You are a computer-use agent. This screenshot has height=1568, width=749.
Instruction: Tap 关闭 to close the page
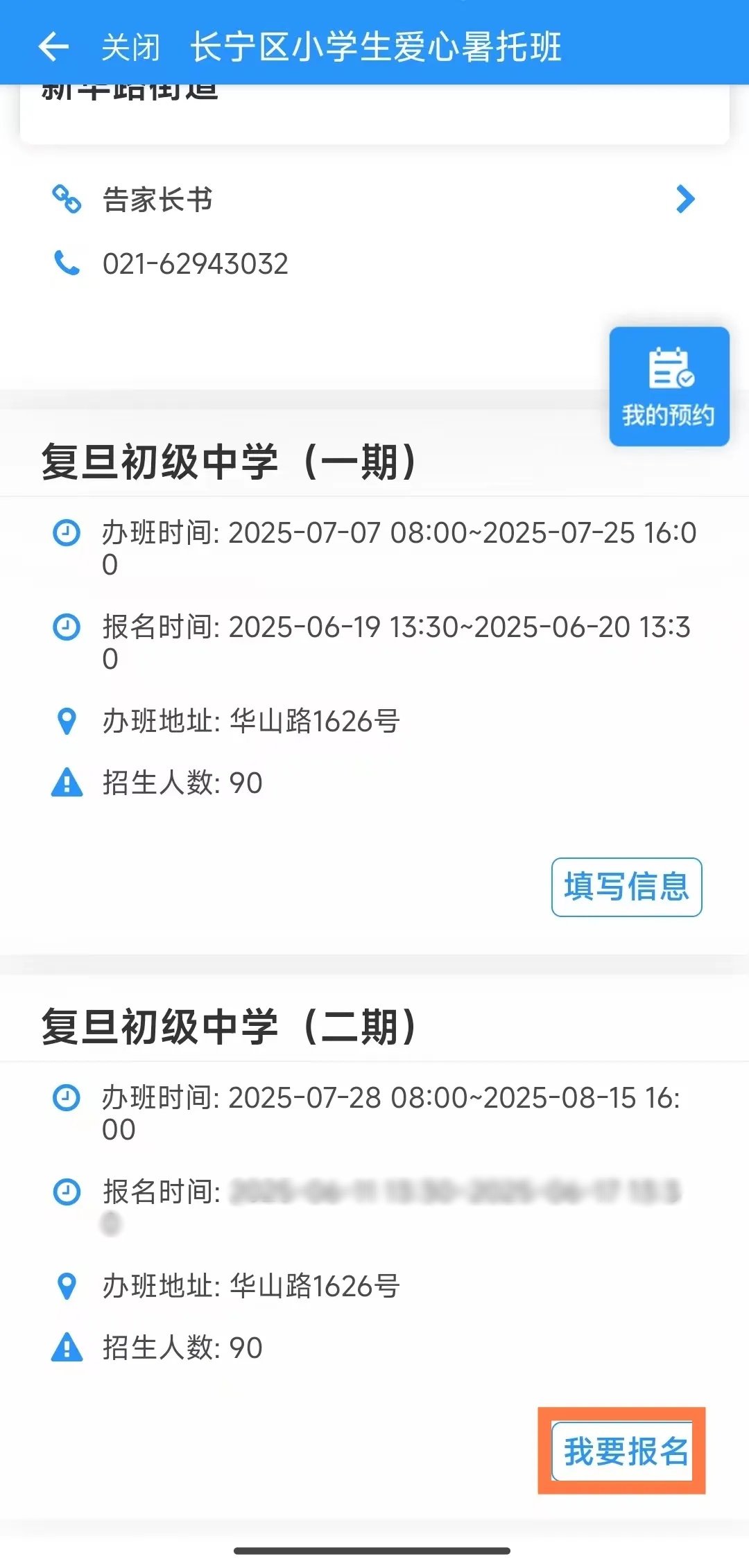coord(130,48)
